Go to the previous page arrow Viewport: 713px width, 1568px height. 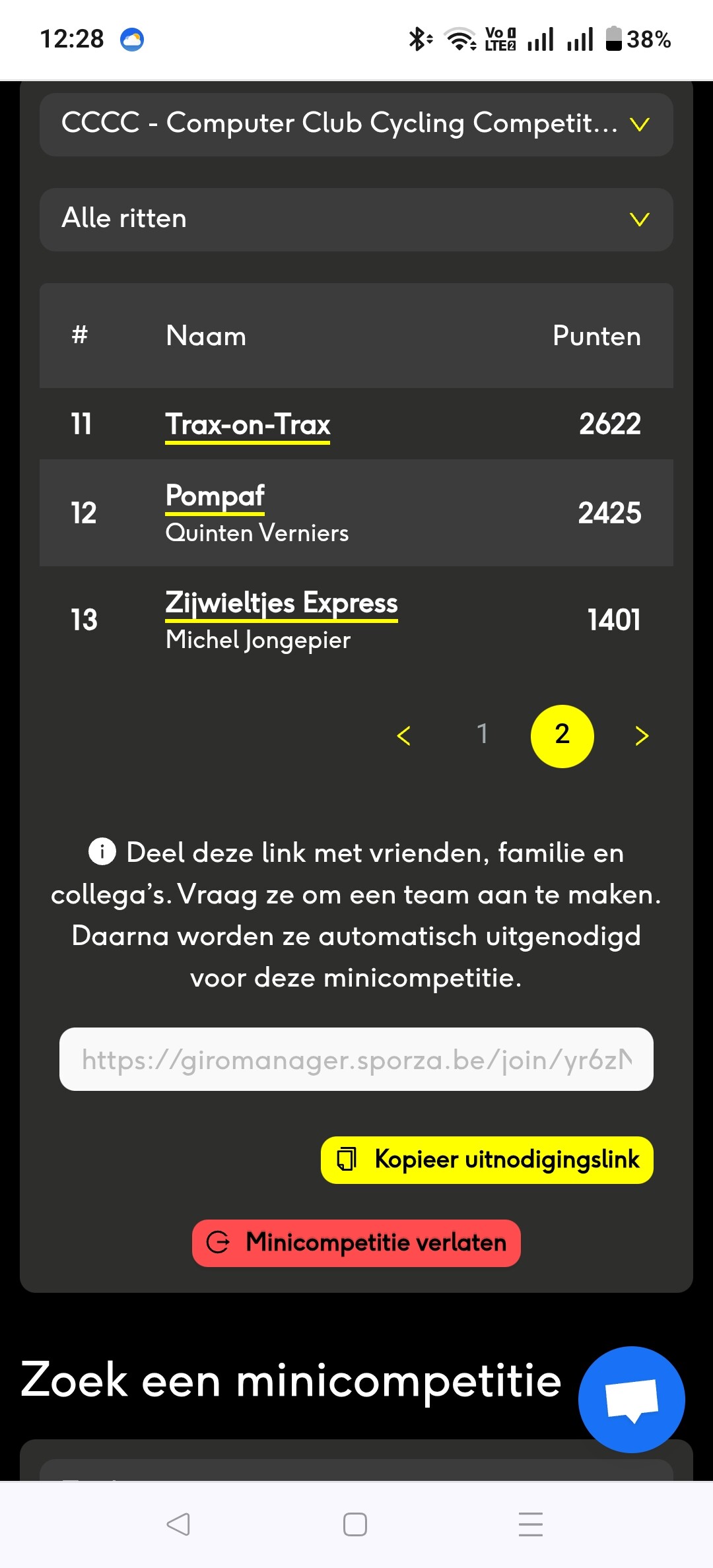403,736
